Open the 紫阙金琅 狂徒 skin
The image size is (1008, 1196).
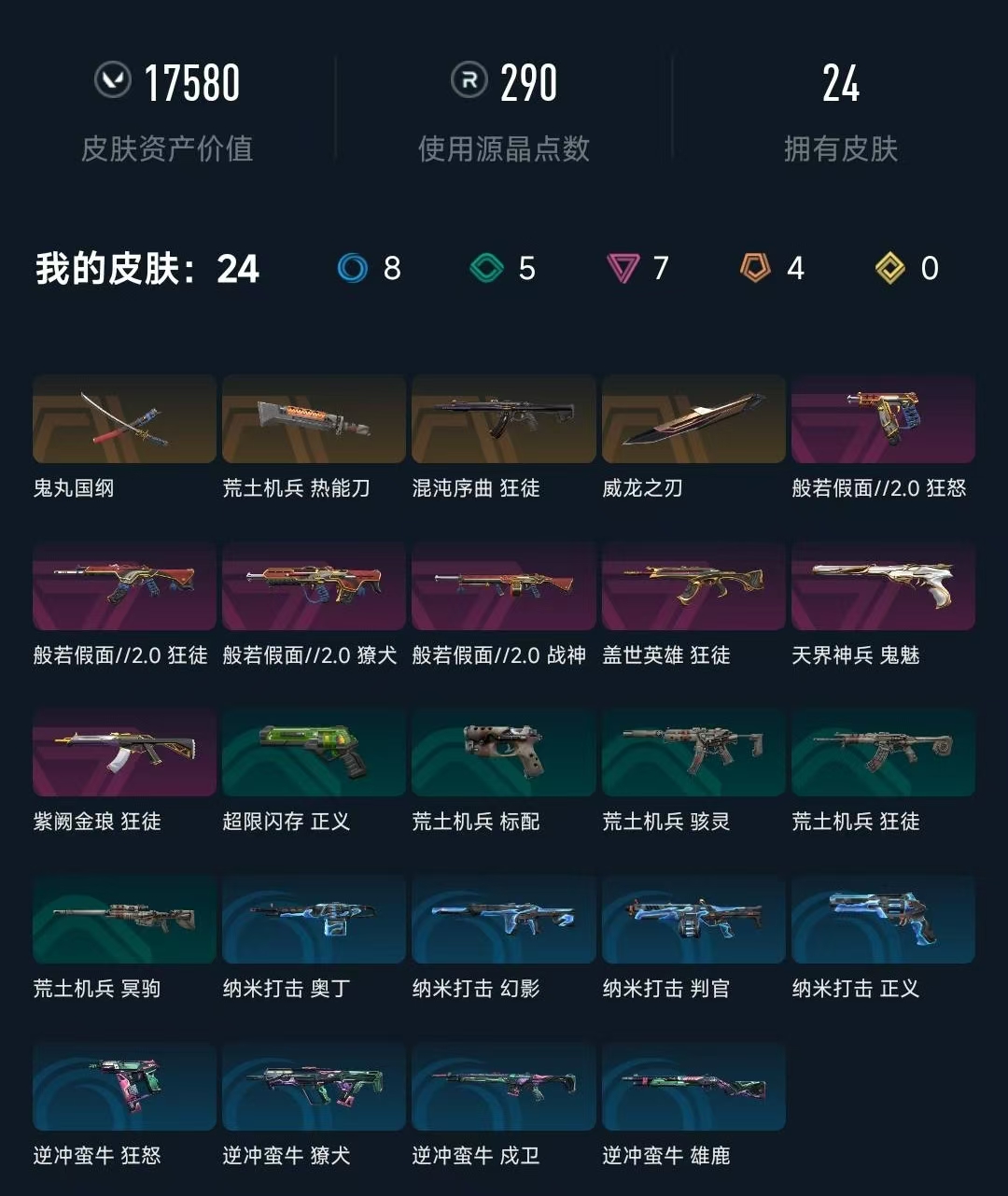[124, 753]
